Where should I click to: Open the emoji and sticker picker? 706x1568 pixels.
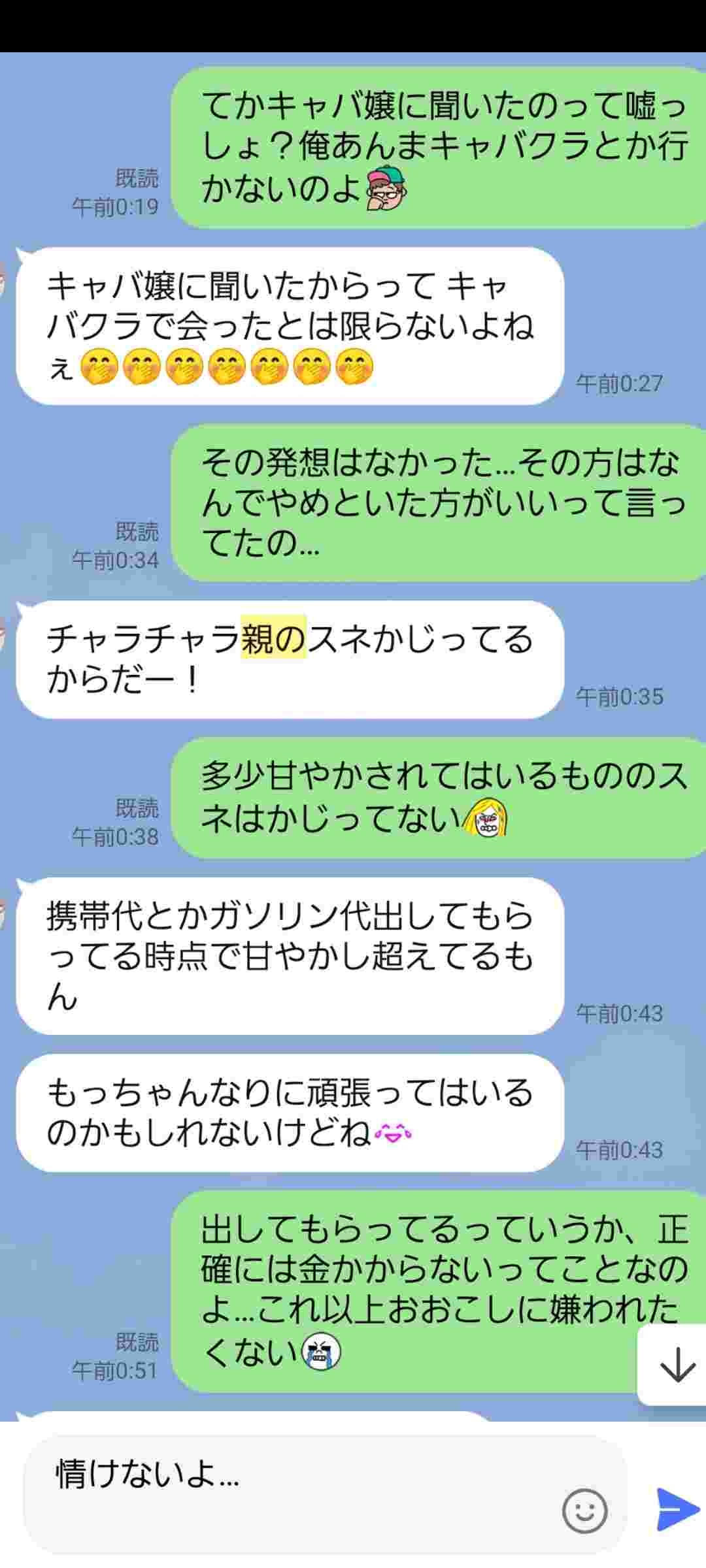coord(584,1511)
